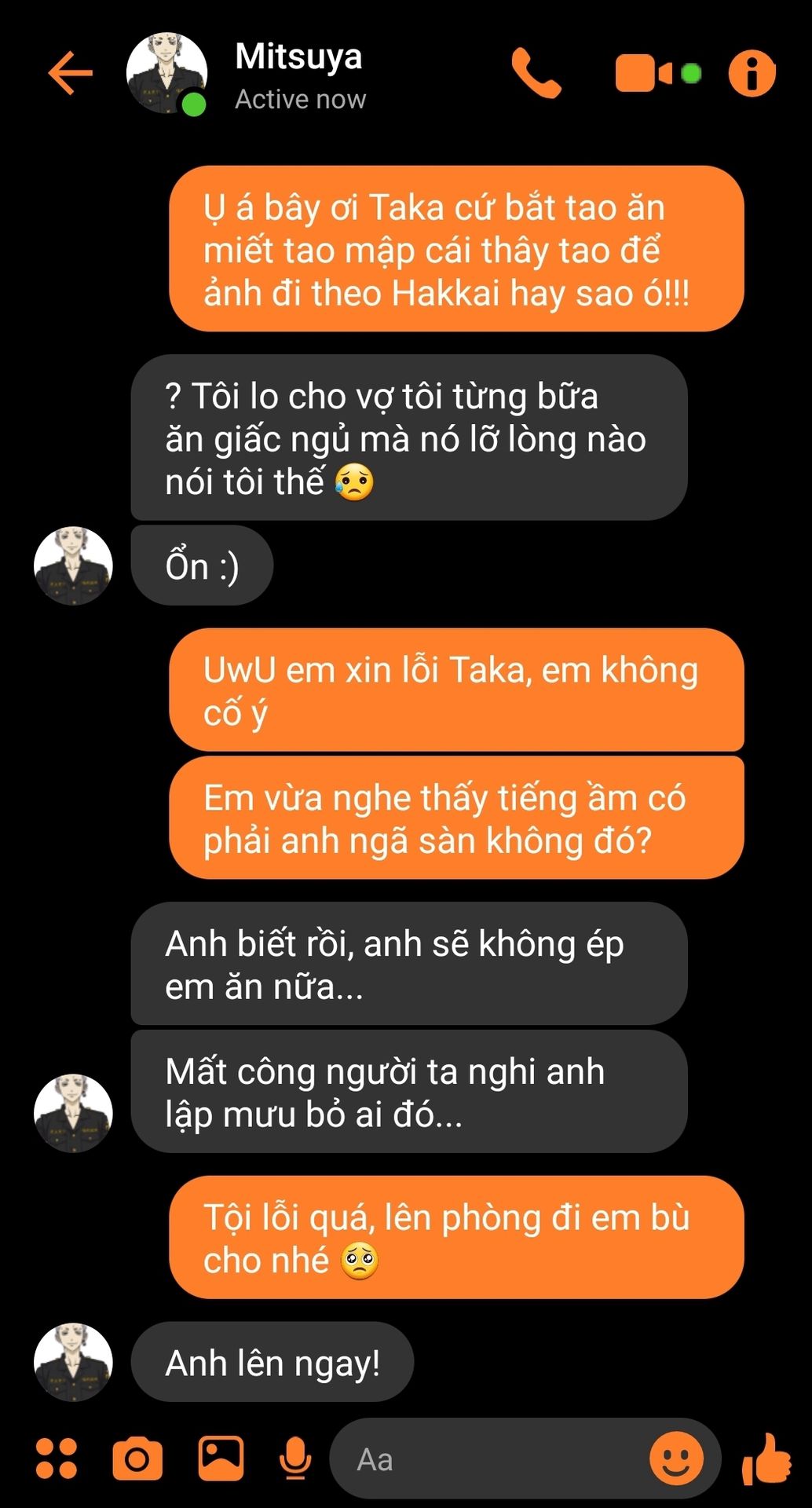Go back from Mitsuya's chat
Image resolution: width=812 pixels, height=1508 pixels.
[x=71, y=73]
